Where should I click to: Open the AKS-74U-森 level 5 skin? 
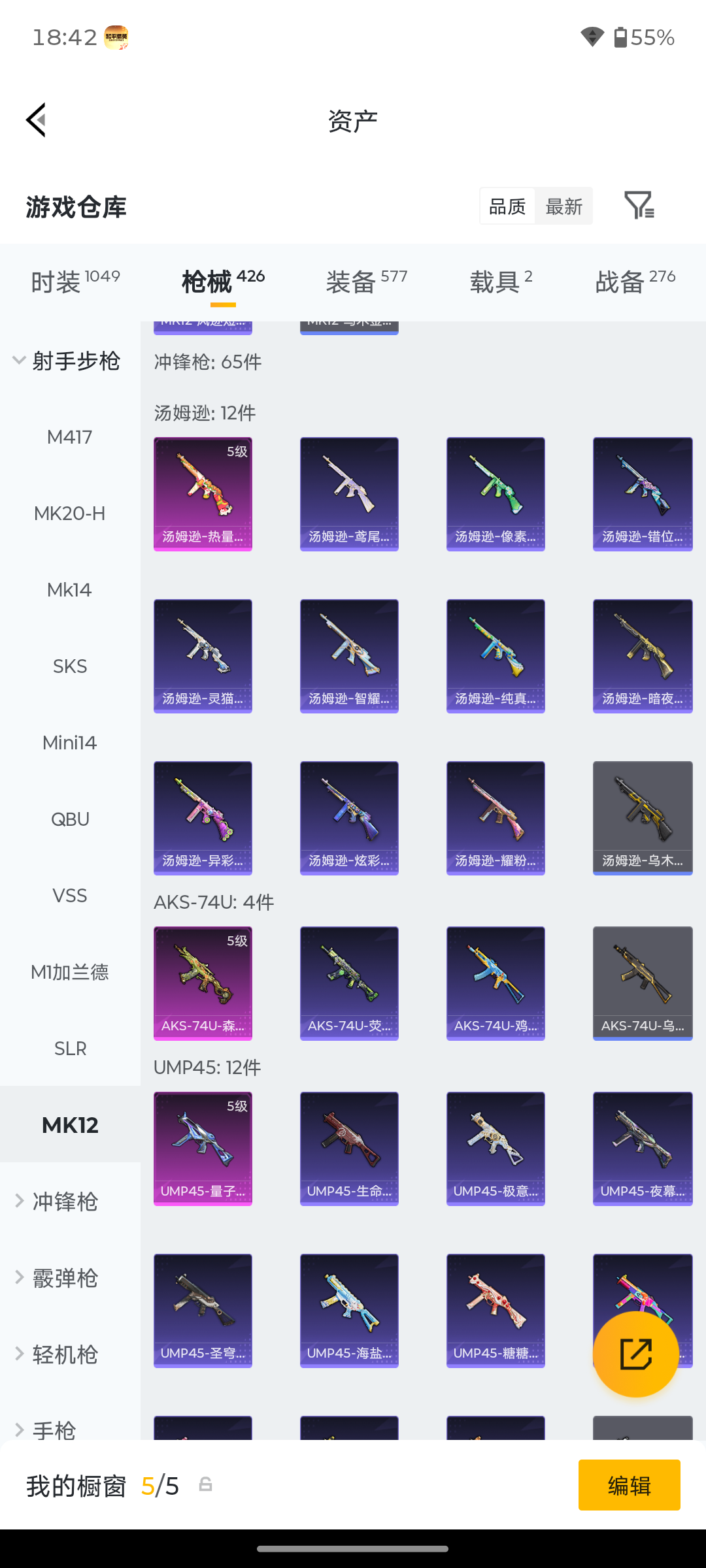click(203, 983)
